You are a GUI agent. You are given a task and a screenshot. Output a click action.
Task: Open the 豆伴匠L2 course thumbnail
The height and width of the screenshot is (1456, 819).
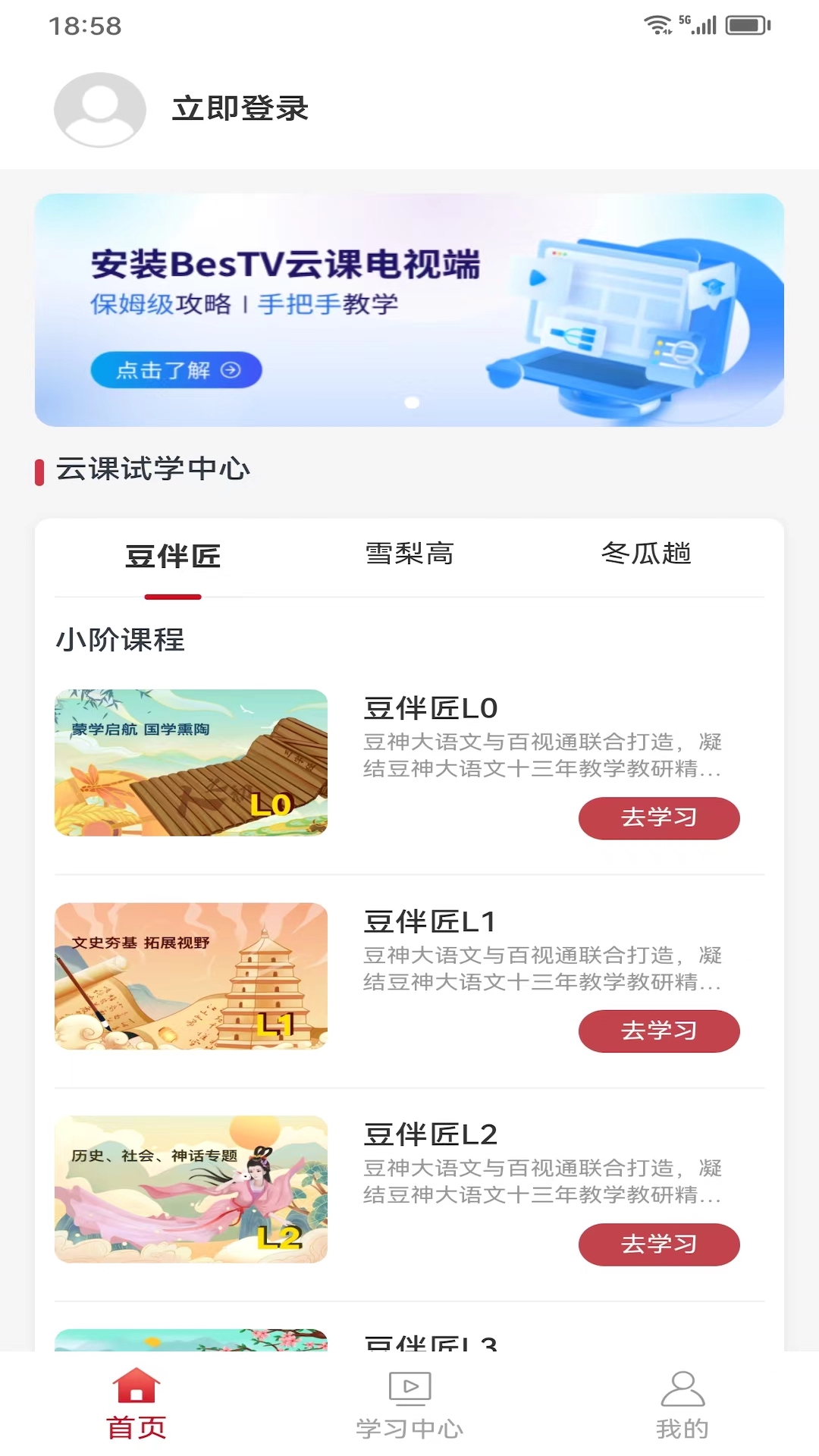[192, 1189]
